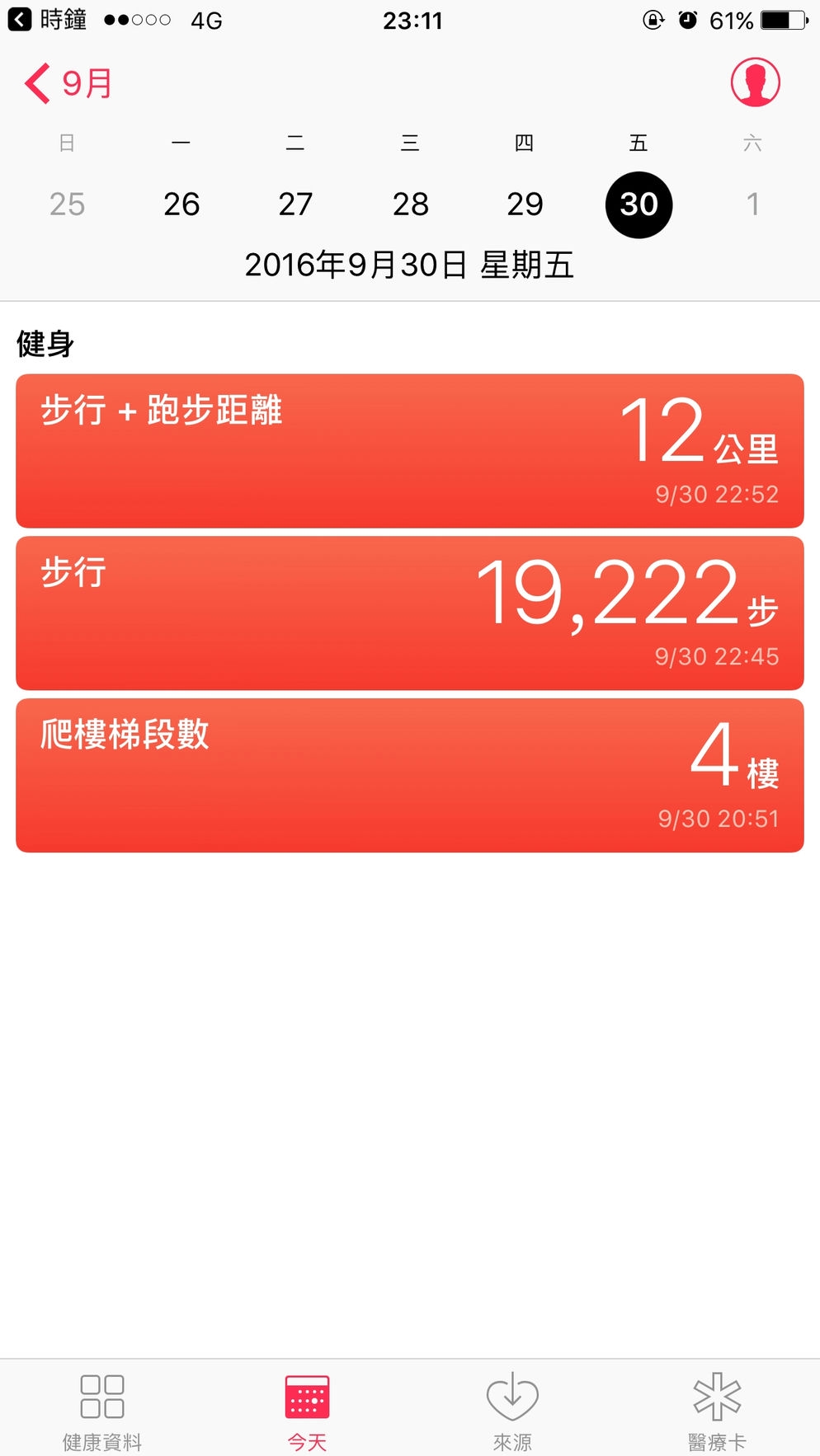Select date 1 in the week strip
This screenshot has width=820, height=1456.
(x=752, y=204)
